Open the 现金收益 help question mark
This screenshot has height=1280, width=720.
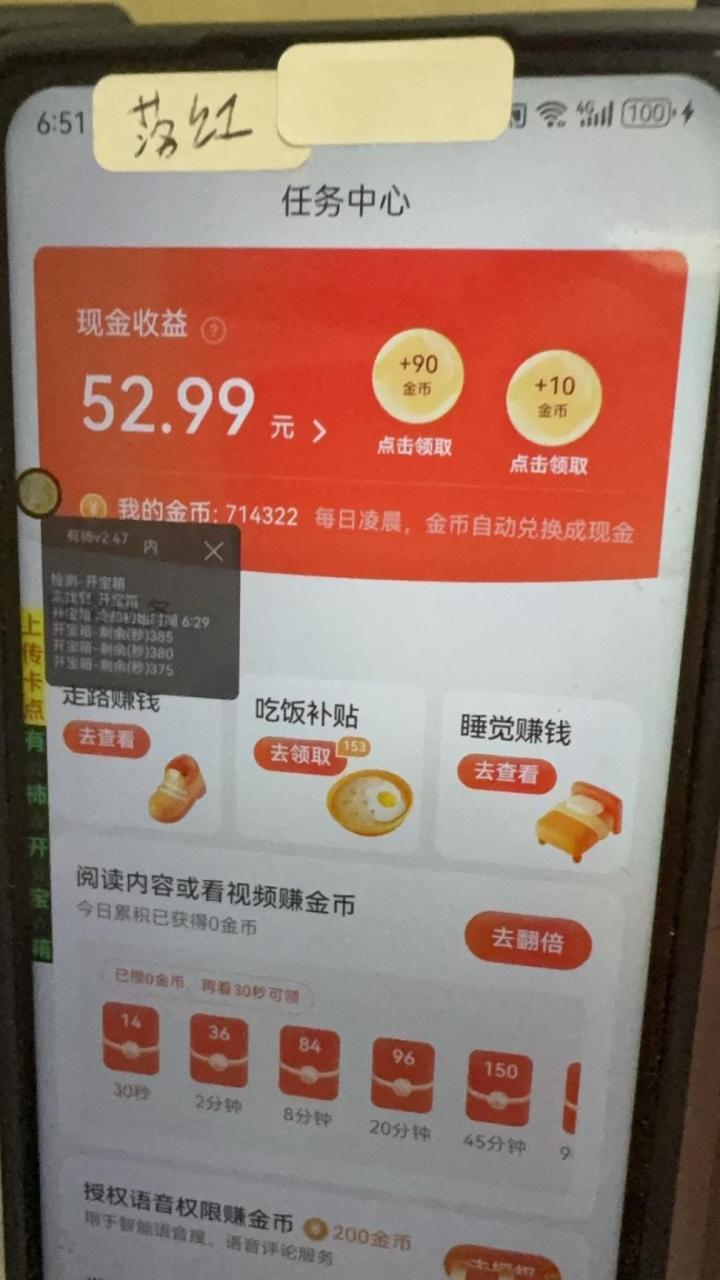pyautogui.click(x=213, y=330)
